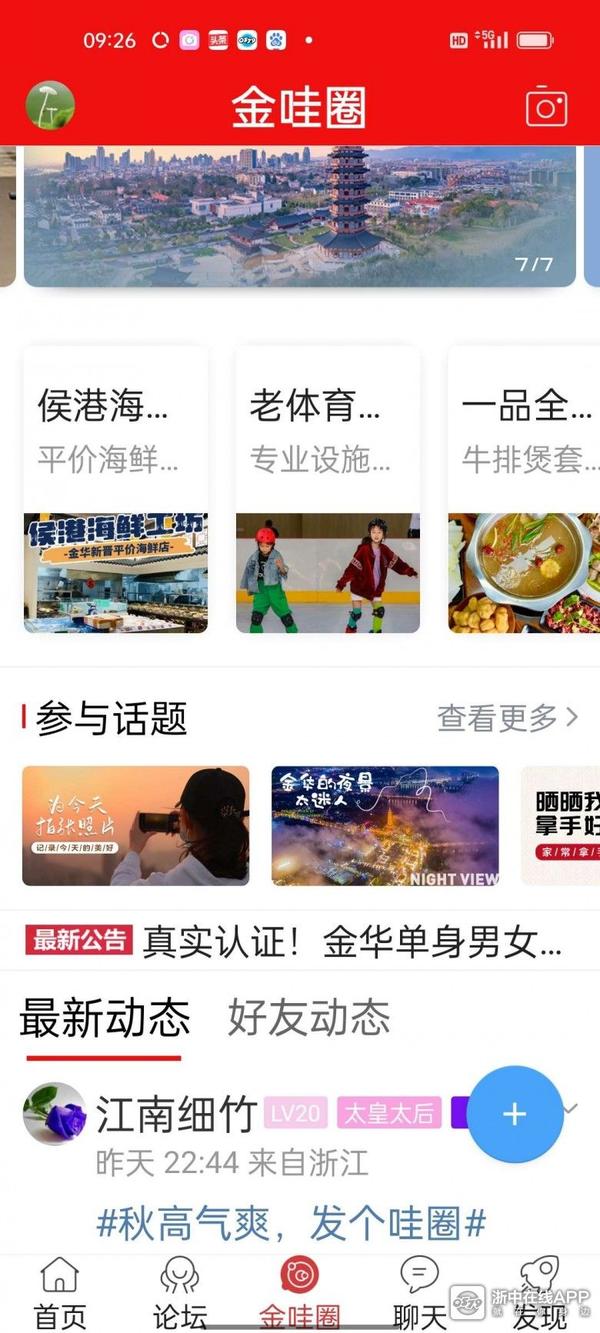The image size is (600, 1333).
Task: Open the camera icon in header
Action: [546, 107]
